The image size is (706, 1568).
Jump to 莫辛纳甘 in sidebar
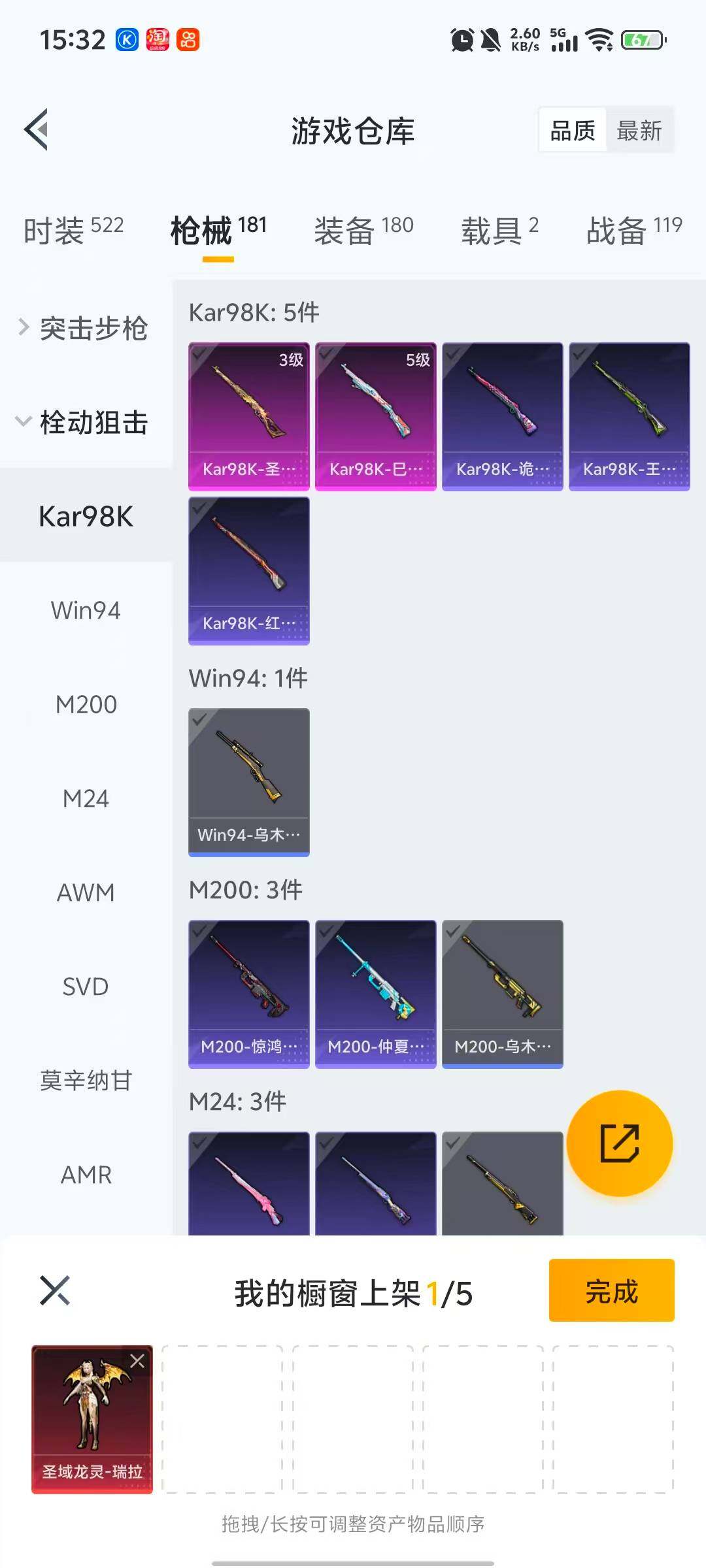tap(86, 1081)
